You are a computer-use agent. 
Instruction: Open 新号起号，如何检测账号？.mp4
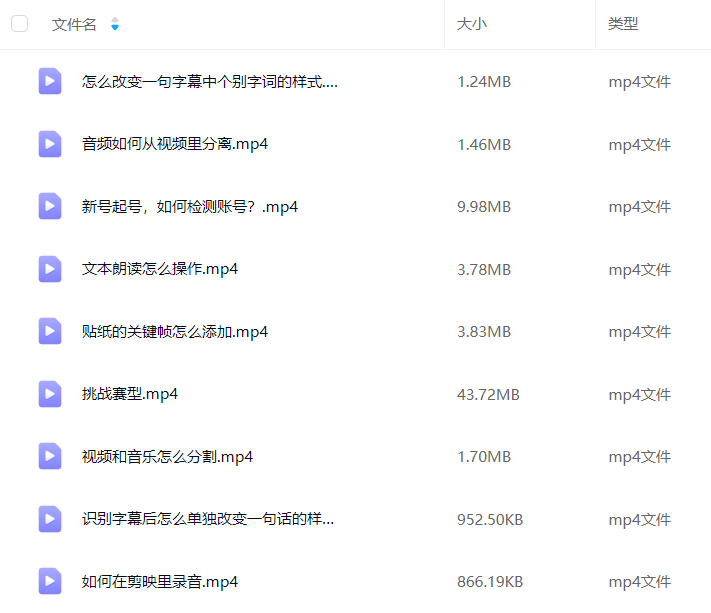189,207
